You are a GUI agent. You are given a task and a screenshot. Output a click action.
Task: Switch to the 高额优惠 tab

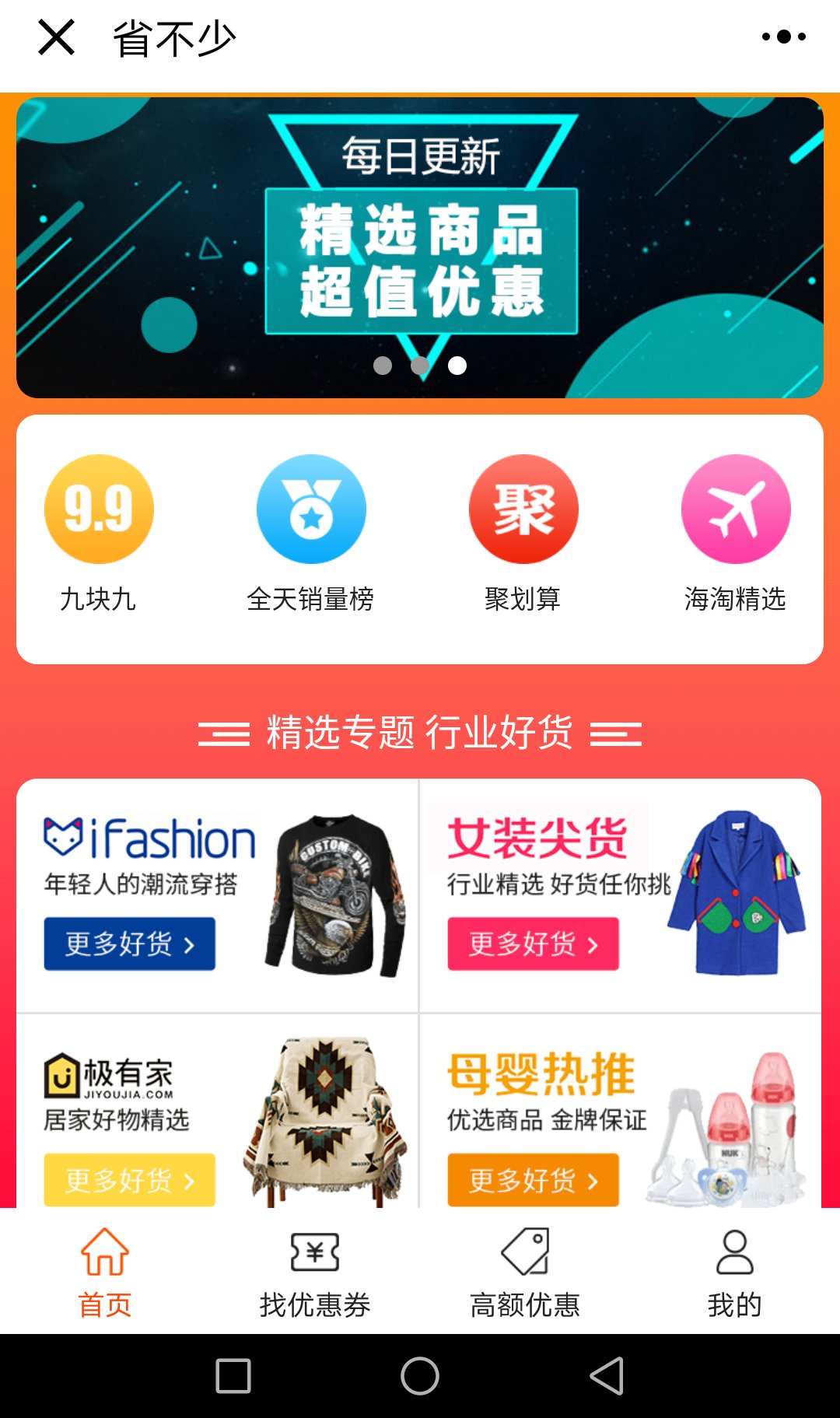click(525, 1271)
